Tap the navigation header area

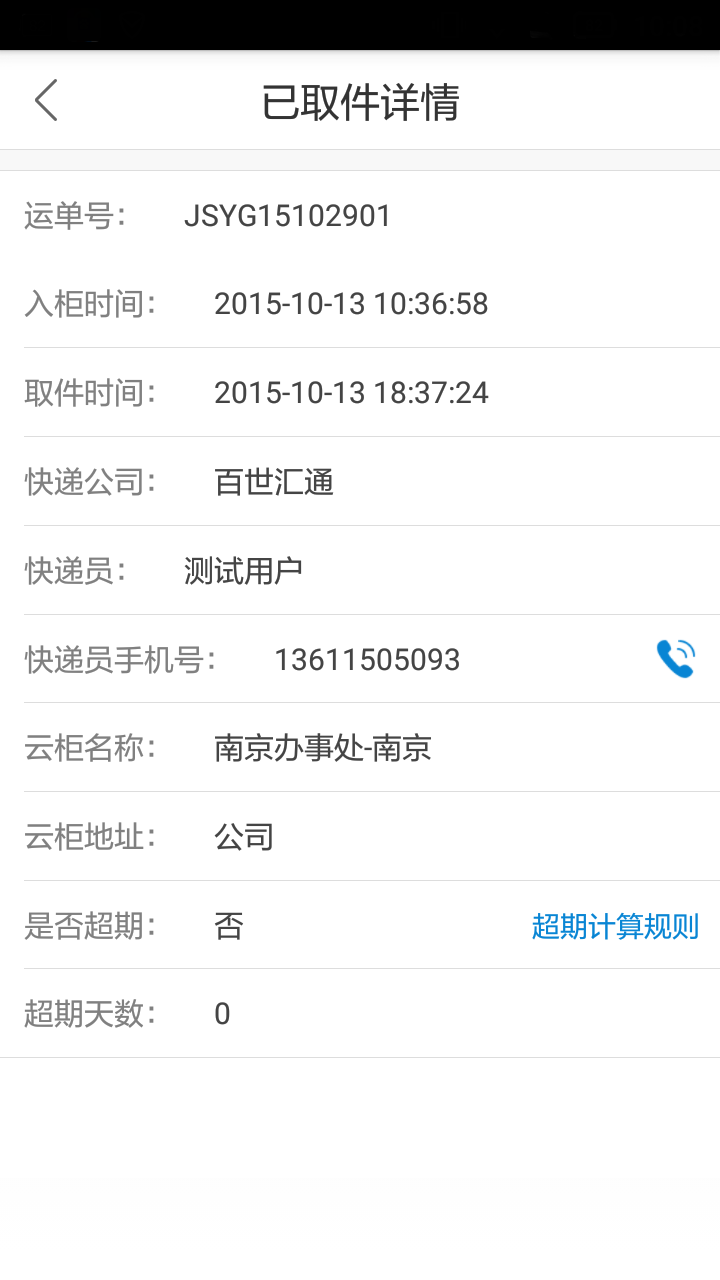[x=360, y=100]
